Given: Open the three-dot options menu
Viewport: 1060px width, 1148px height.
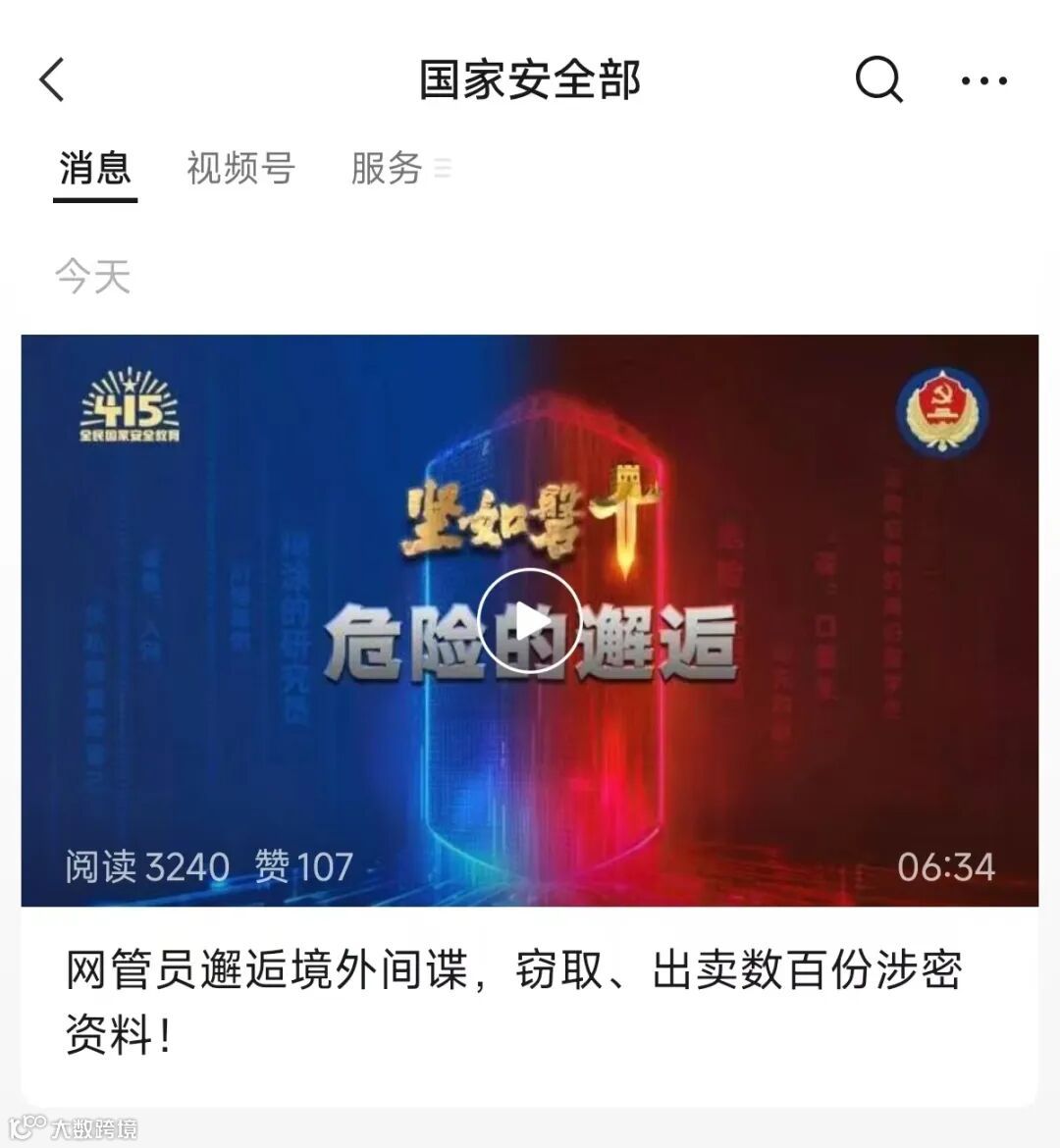Looking at the screenshot, I should coord(983,80).
